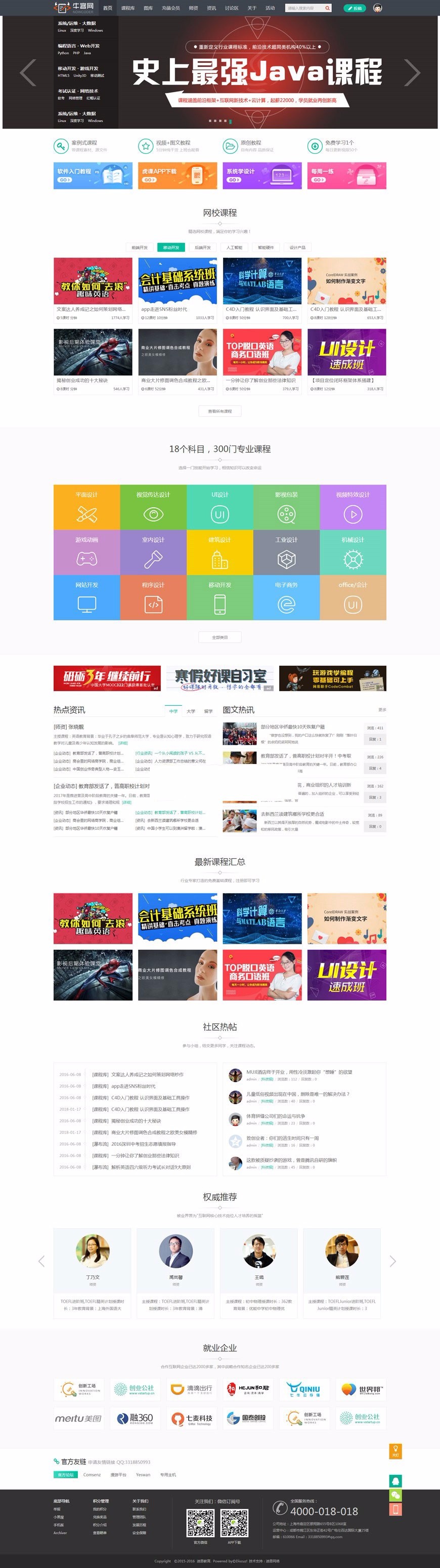This screenshot has width=440, height=1568.
Task: Tap the 查看所有课程 button
Action: pos(219,412)
